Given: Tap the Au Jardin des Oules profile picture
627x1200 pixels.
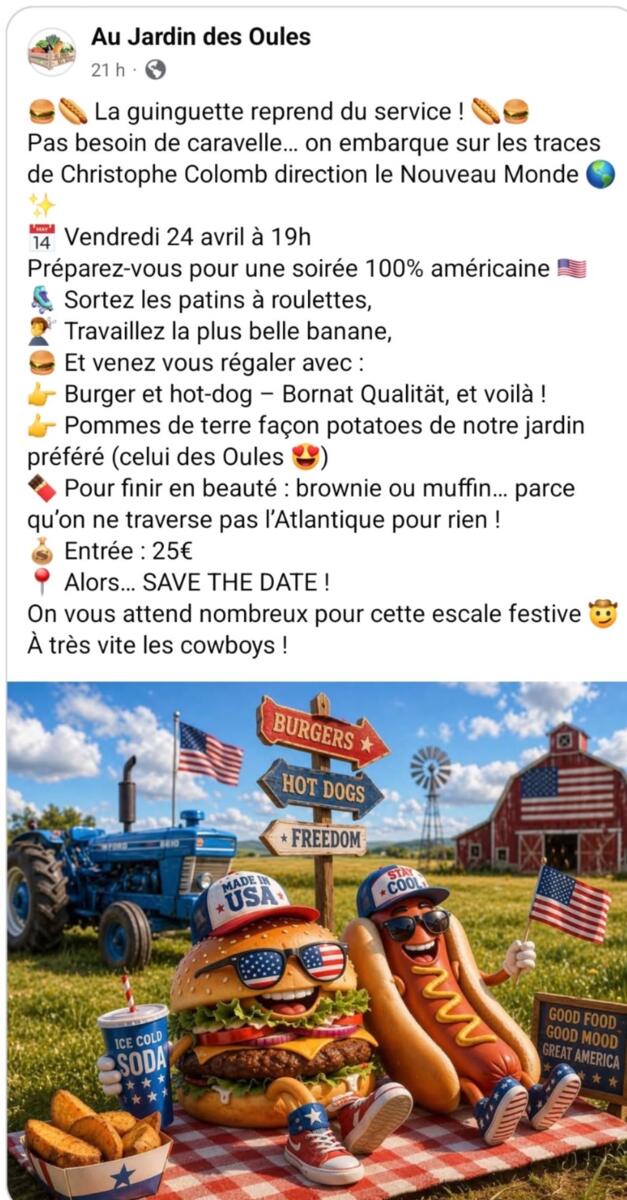Looking at the screenshot, I should pyautogui.click(x=51, y=52).
